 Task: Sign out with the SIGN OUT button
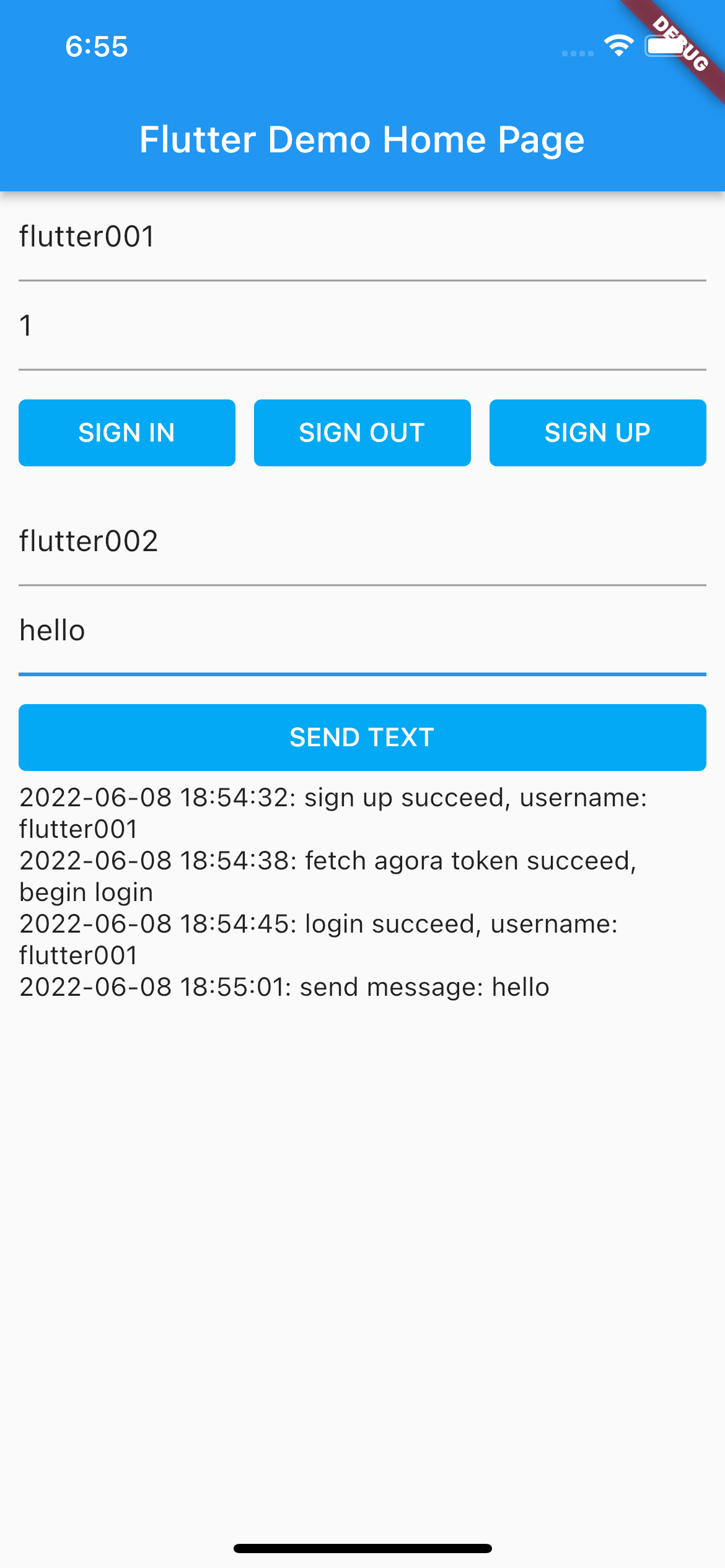pos(362,433)
